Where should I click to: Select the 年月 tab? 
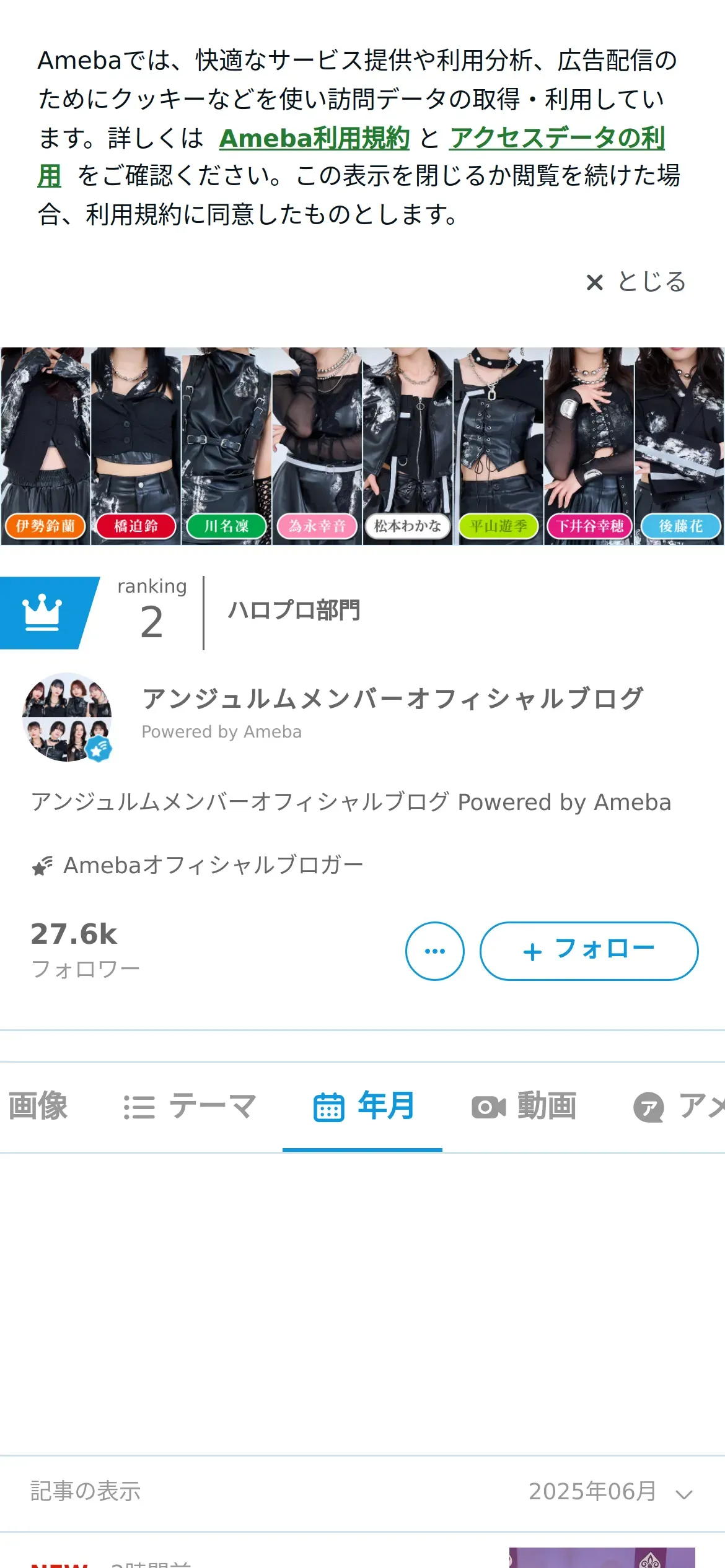coord(363,1107)
